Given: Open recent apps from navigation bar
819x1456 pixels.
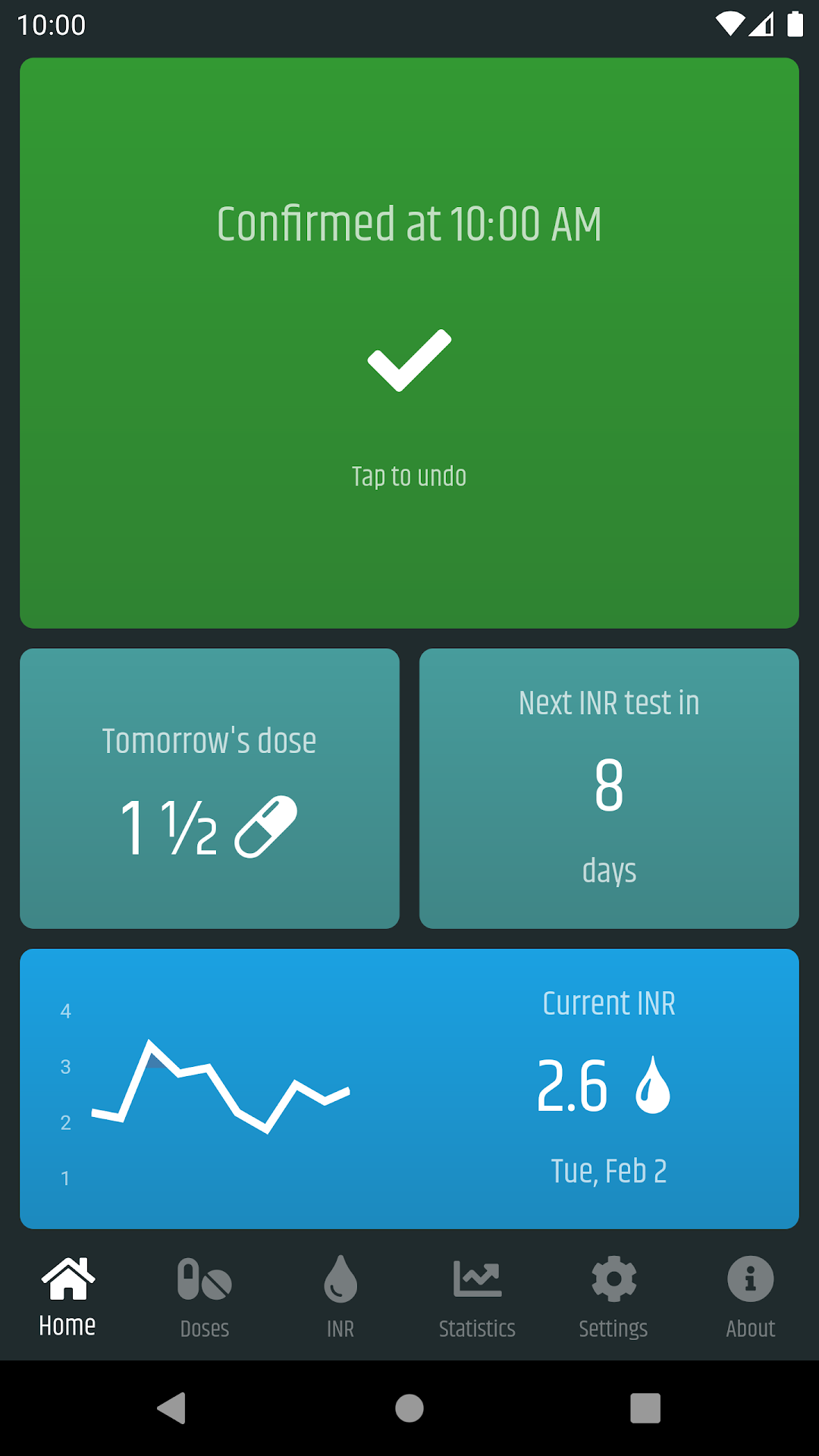Looking at the screenshot, I should point(645,1408).
